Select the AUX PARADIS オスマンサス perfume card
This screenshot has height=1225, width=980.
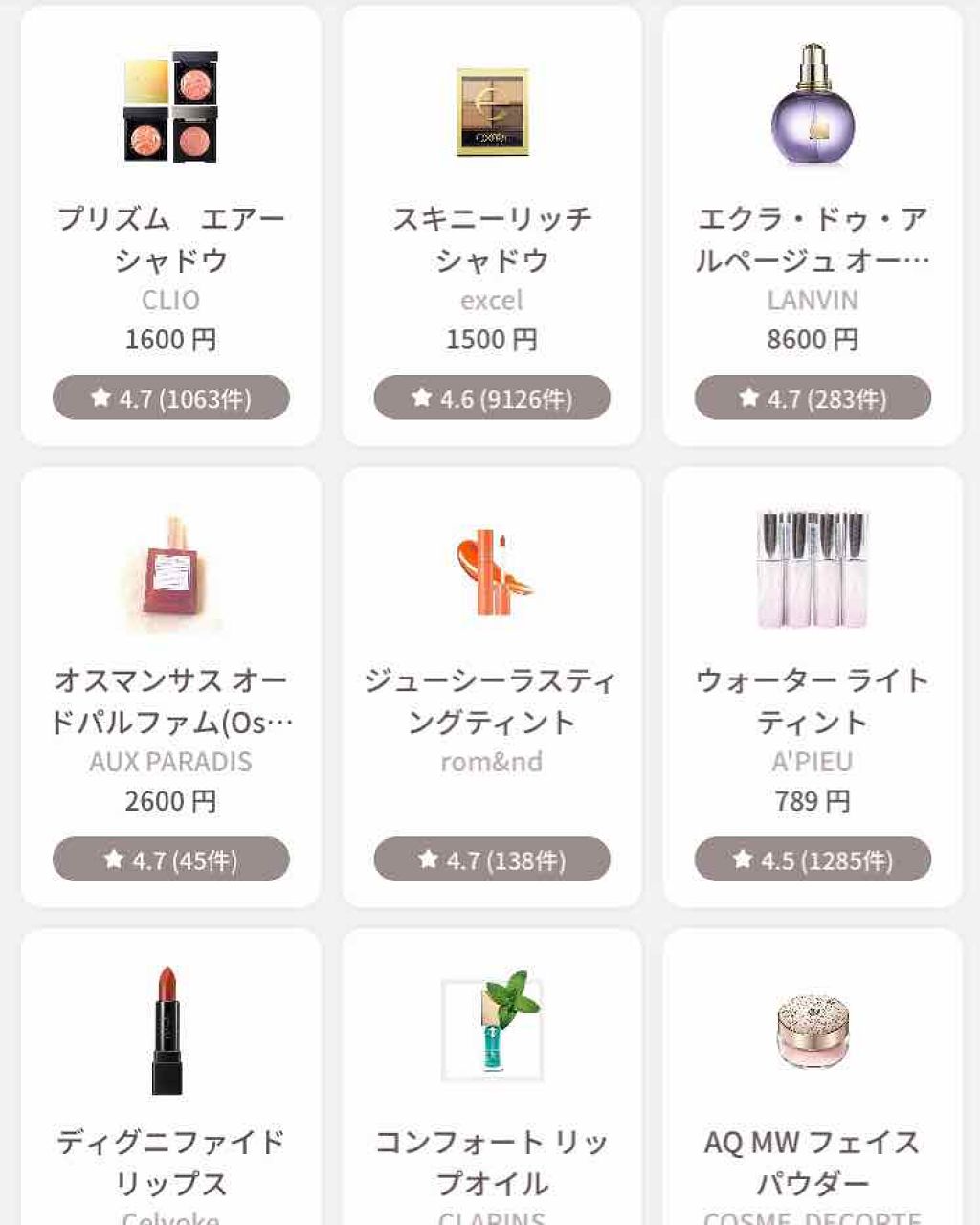pyautogui.click(x=170, y=687)
